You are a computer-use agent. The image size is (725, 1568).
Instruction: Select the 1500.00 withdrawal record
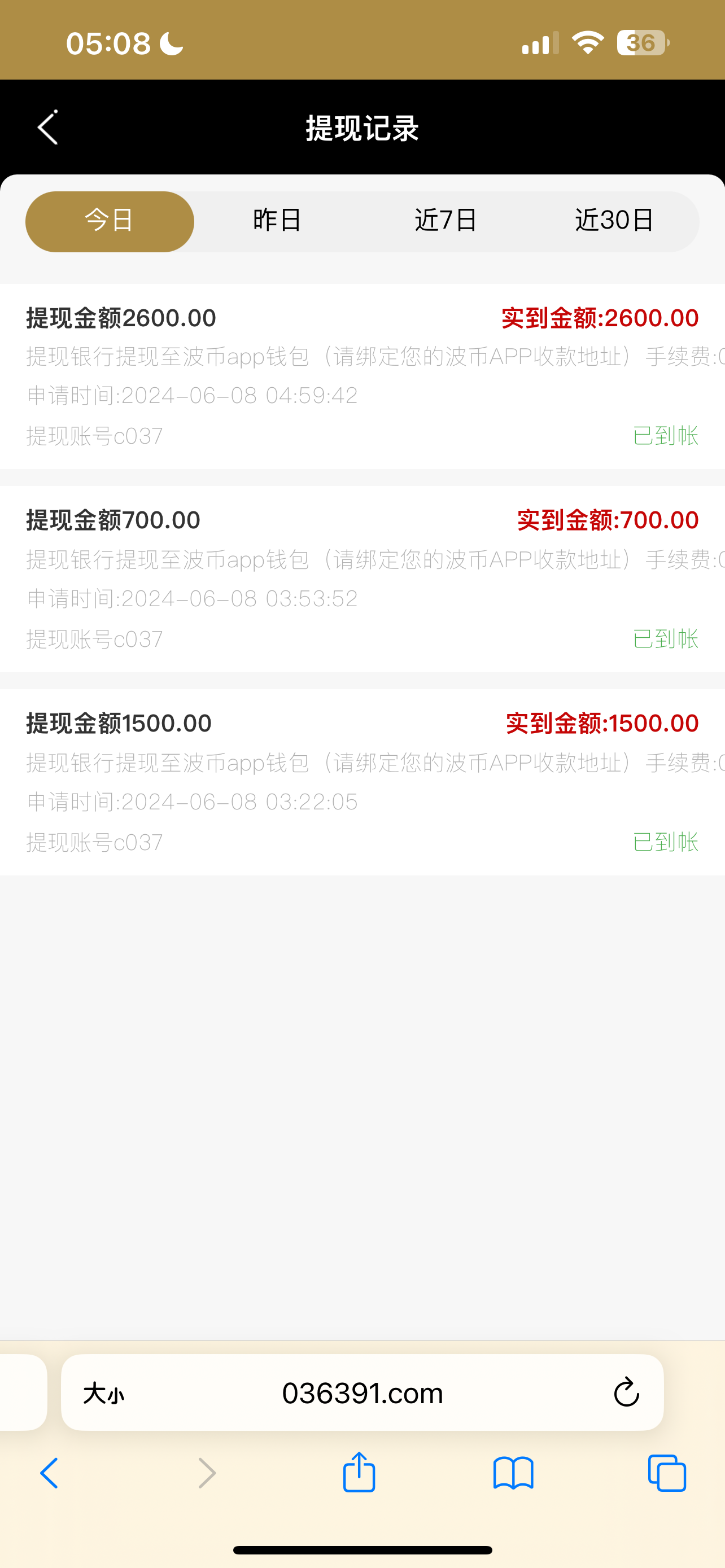point(362,782)
